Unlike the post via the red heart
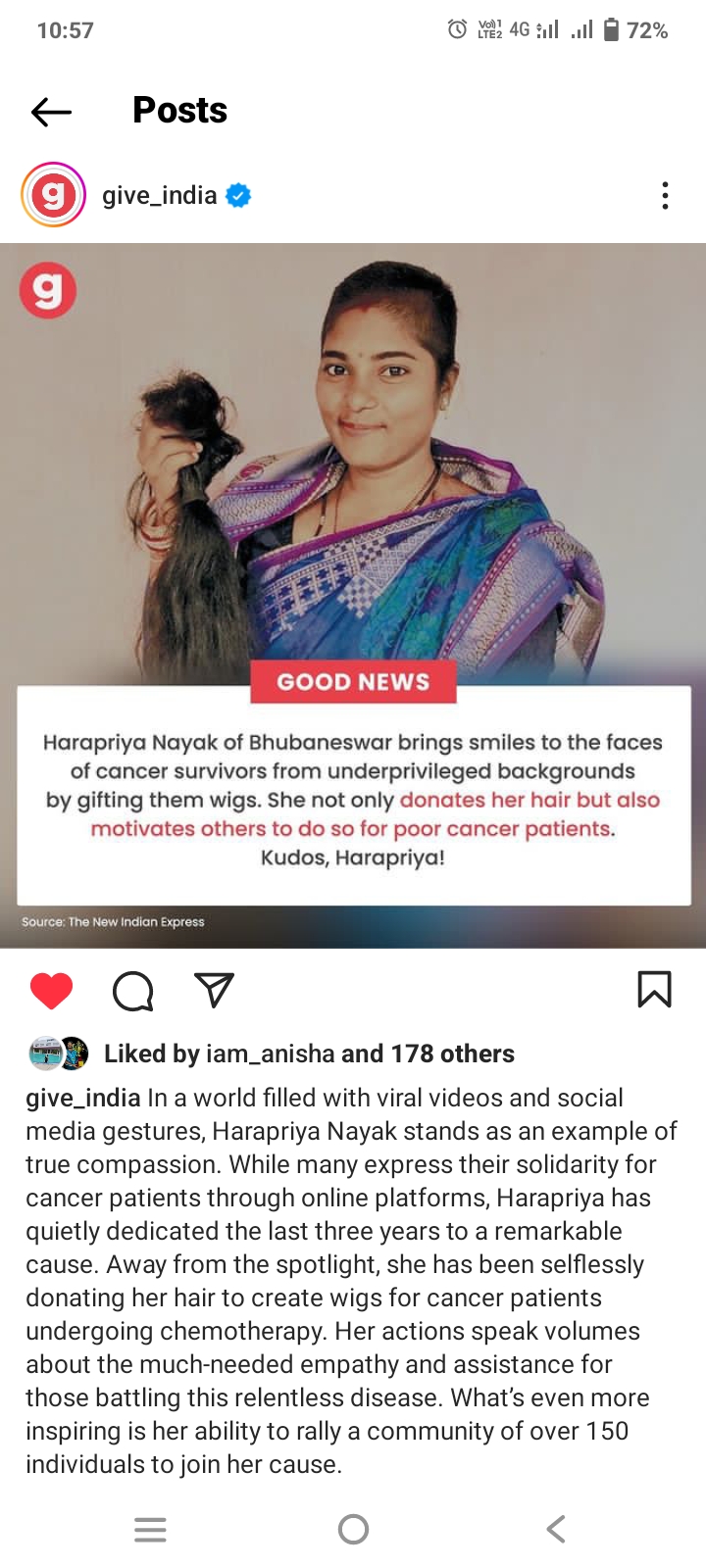This screenshot has height=1568, width=706. (x=51, y=991)
